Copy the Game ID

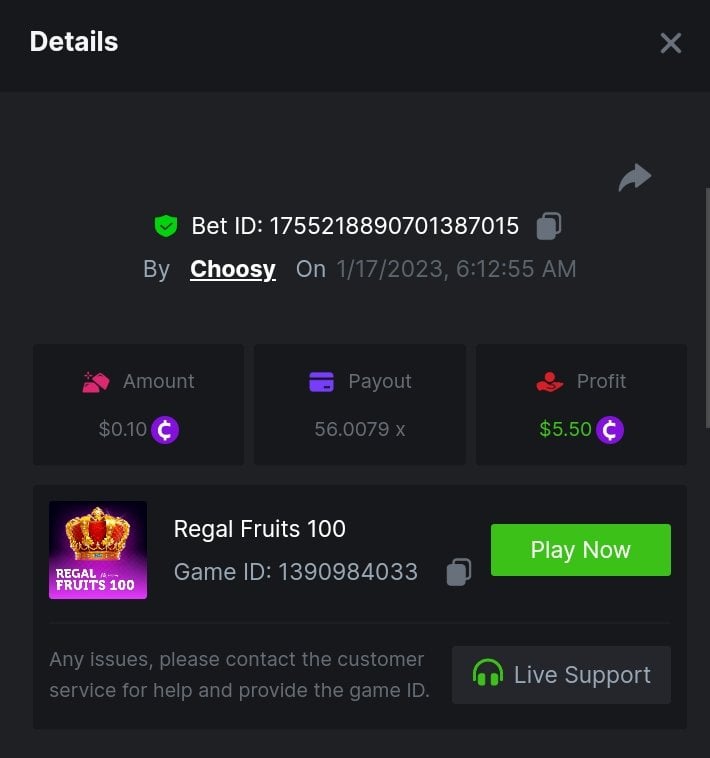pyautogui.click(x=458, y=572)
